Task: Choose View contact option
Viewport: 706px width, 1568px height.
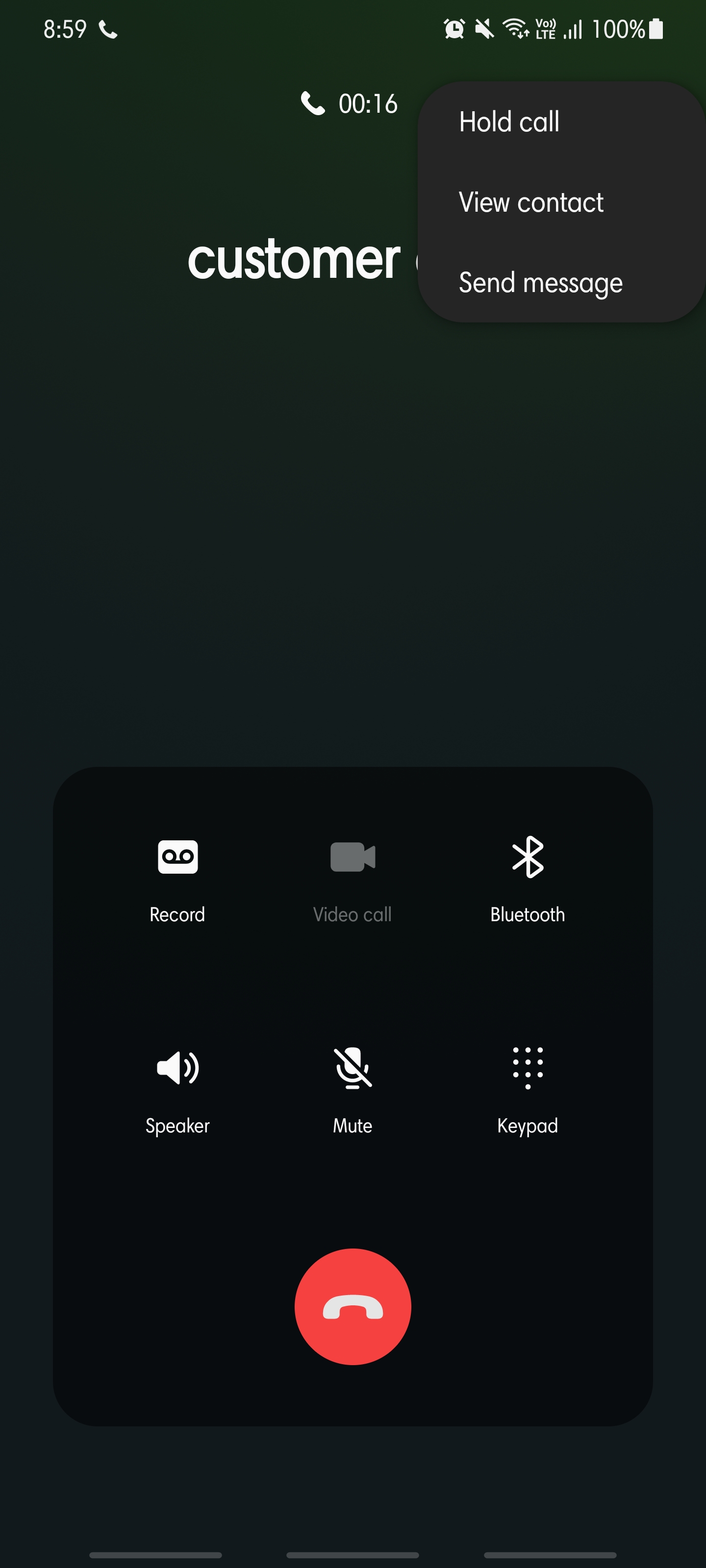Action: 530,202
